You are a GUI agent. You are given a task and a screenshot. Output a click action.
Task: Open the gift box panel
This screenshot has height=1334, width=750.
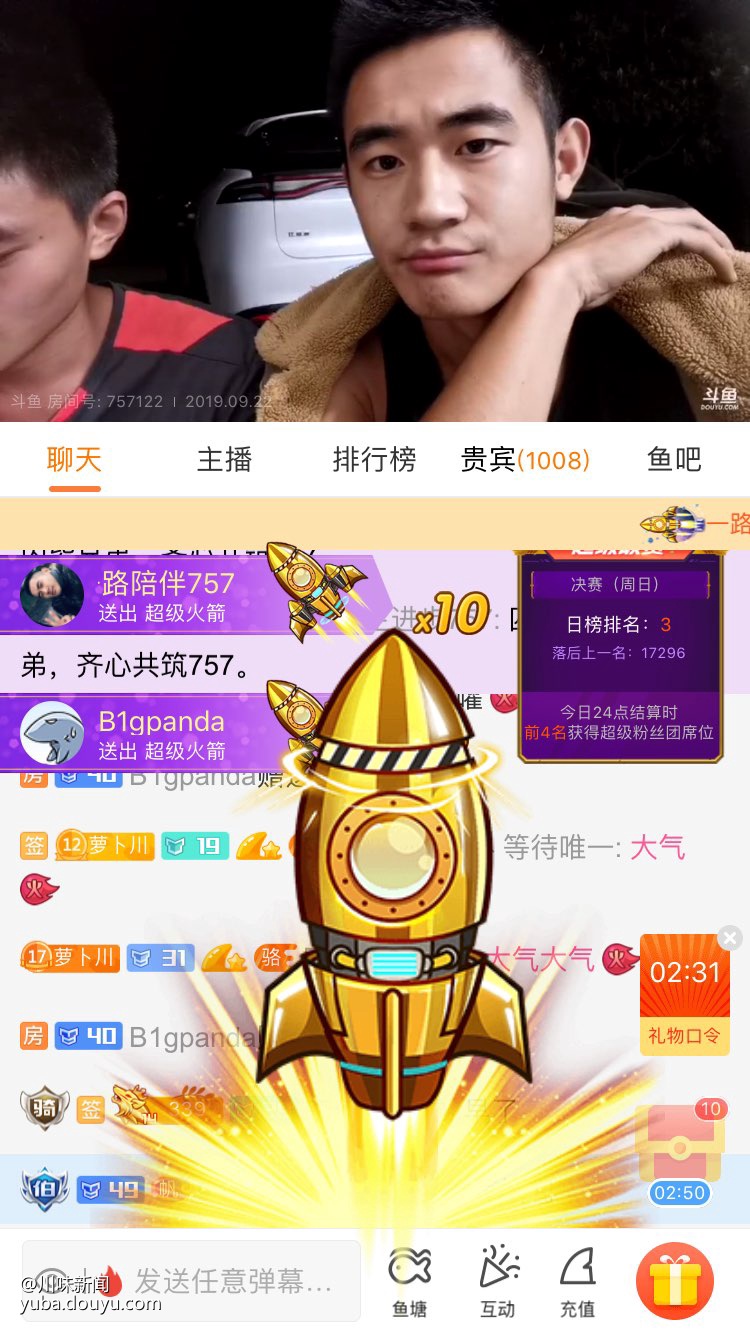[x=675, y=1281]
